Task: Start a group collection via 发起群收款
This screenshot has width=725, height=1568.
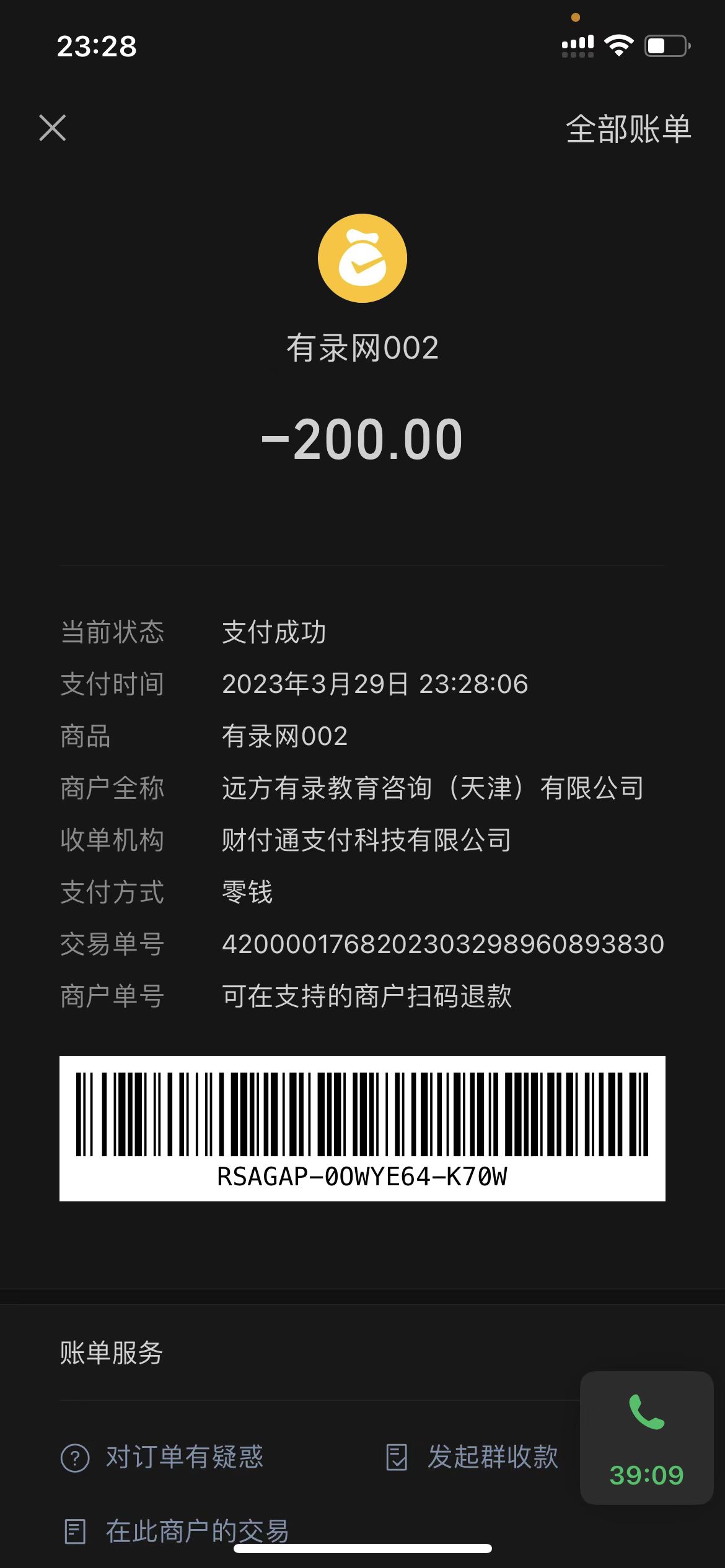Action: click(472, 1457)
